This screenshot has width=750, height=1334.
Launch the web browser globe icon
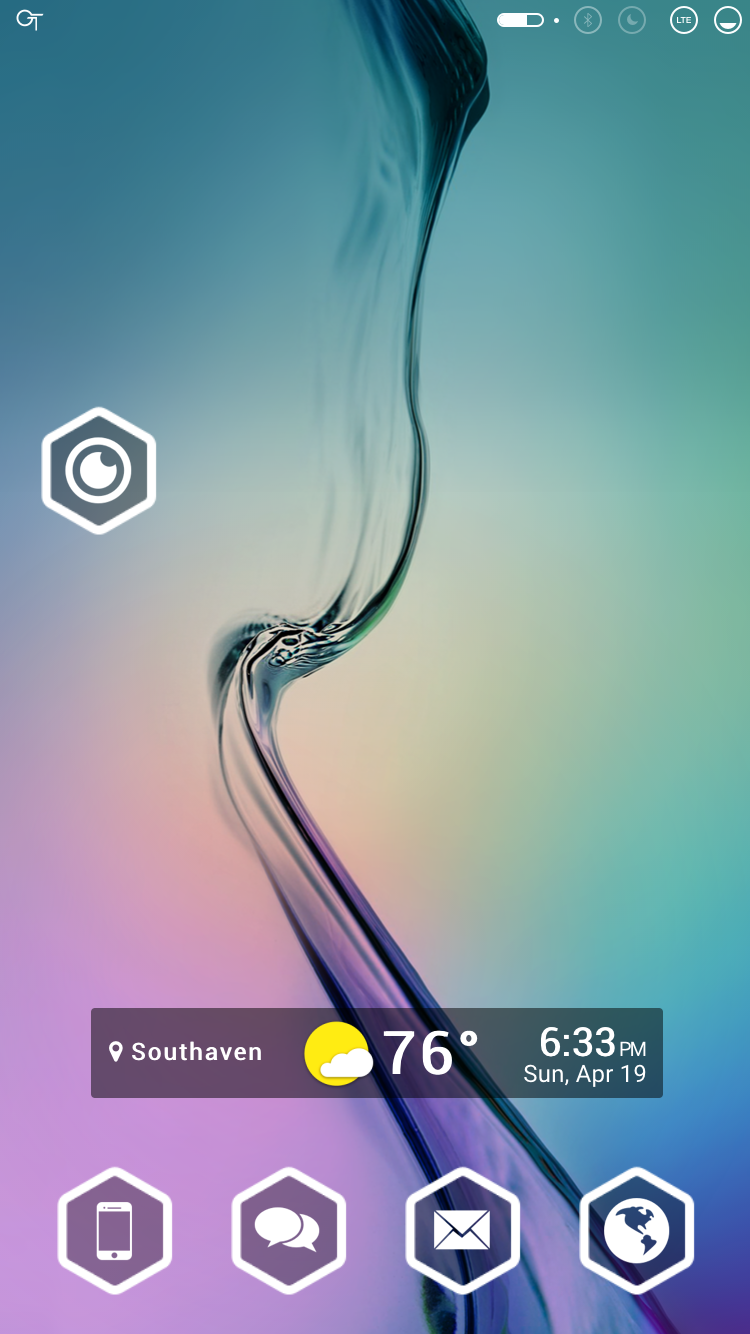(x=636, y=1230)
